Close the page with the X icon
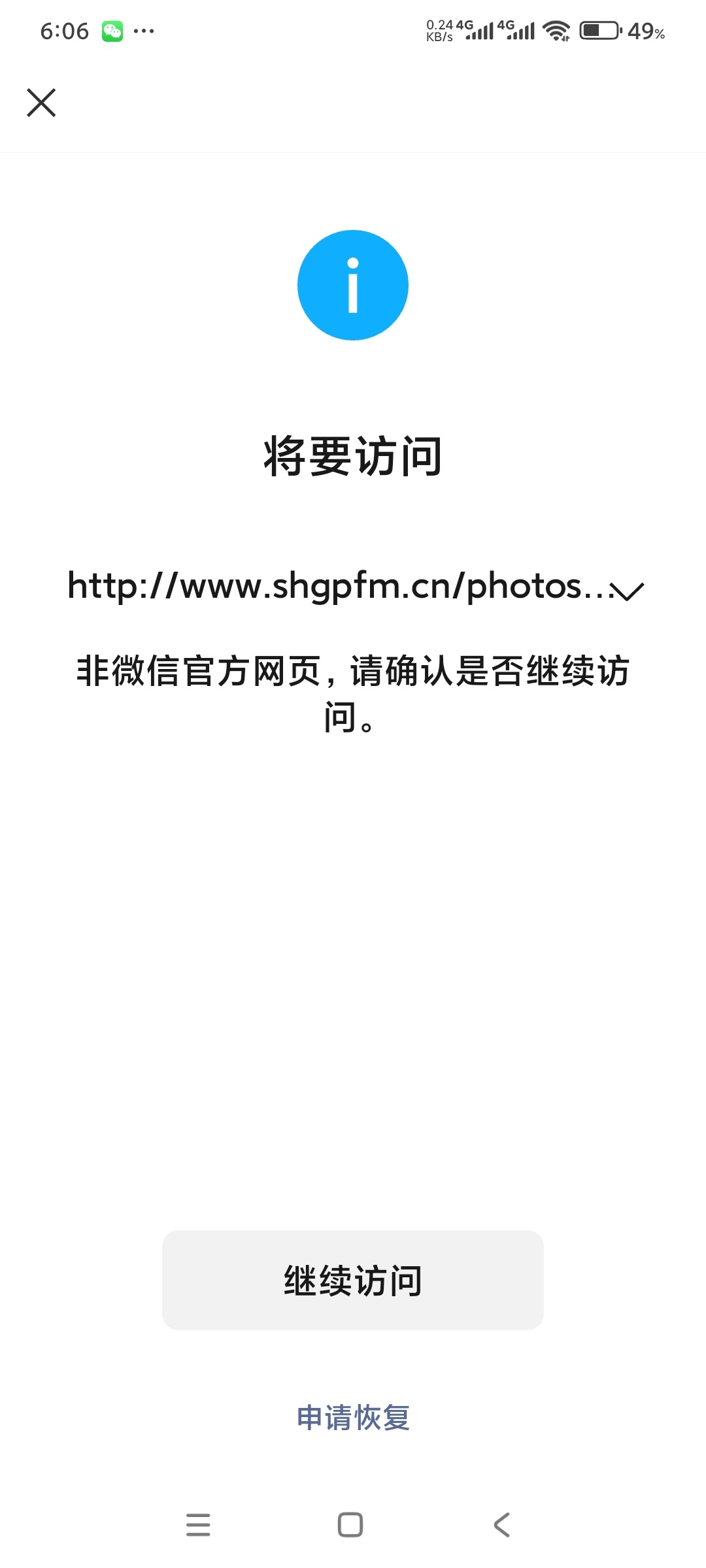 [x=41, y=103]
